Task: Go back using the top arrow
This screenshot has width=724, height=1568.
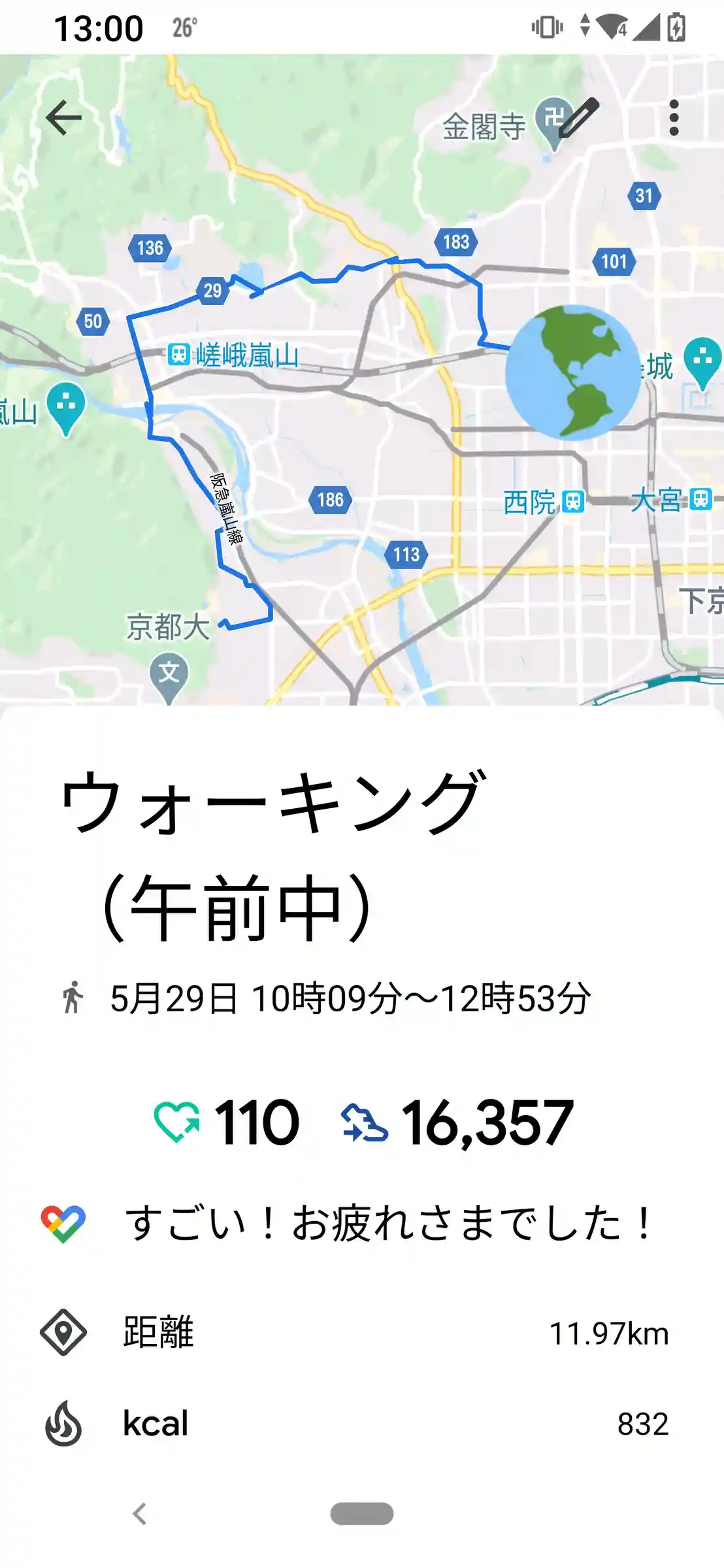Action: pos(63,118)
